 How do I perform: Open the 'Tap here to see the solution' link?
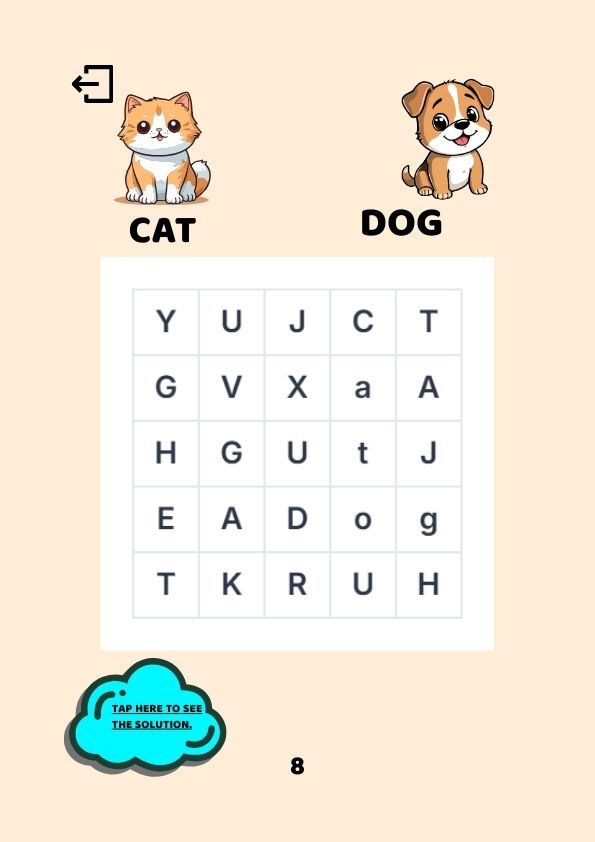click(157, 716)
